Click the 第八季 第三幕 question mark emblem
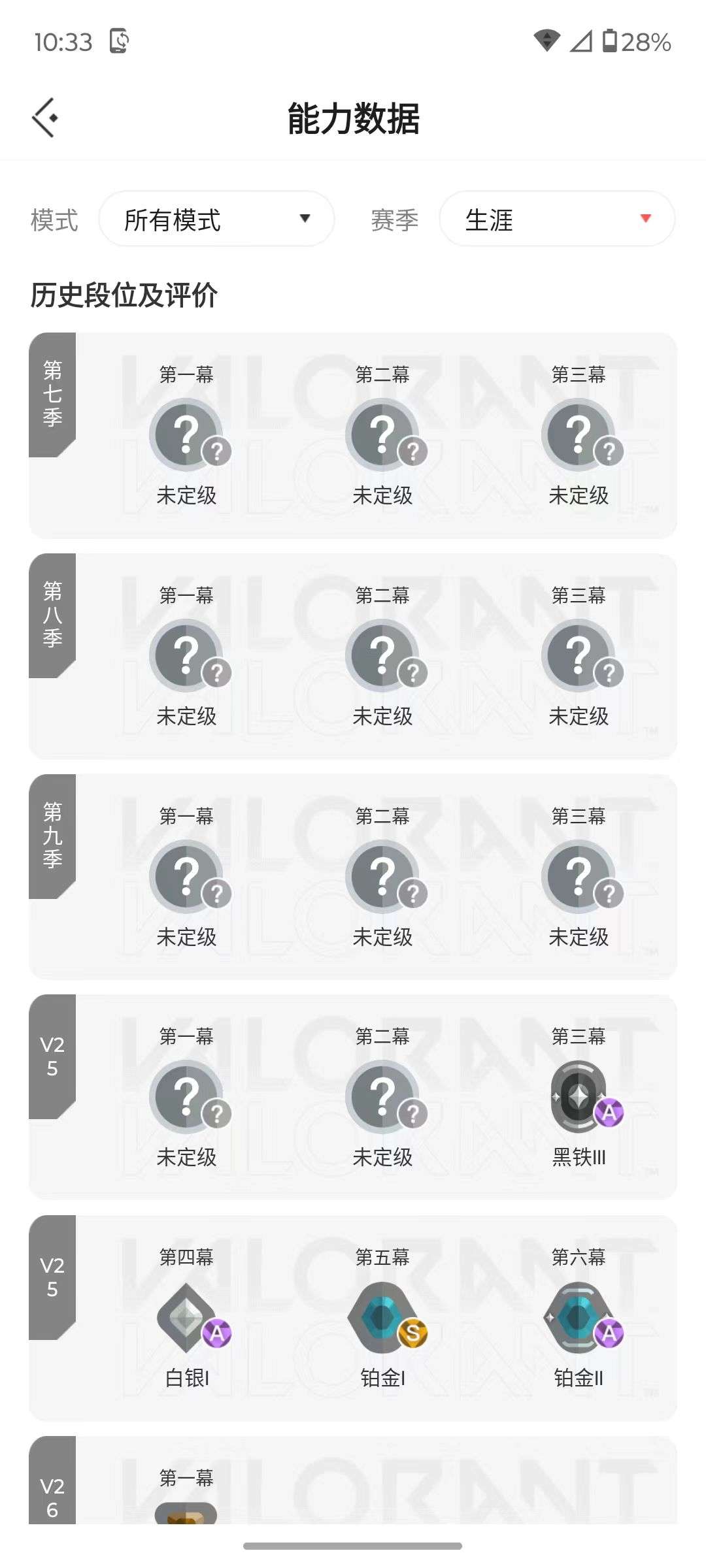The width and height of the screenshot is (706, 1568). coord(580,653)
